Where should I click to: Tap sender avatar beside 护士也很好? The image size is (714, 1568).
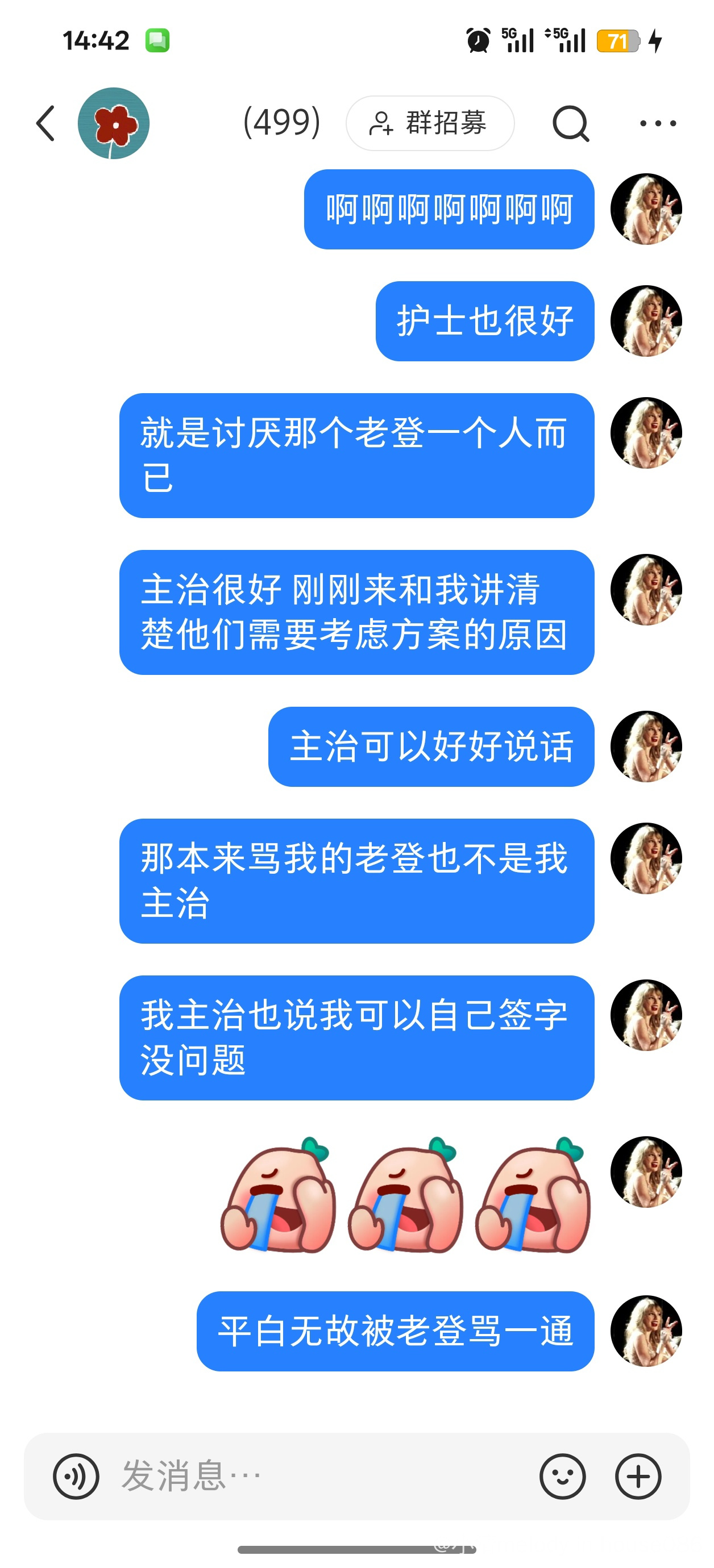[646, 321]
